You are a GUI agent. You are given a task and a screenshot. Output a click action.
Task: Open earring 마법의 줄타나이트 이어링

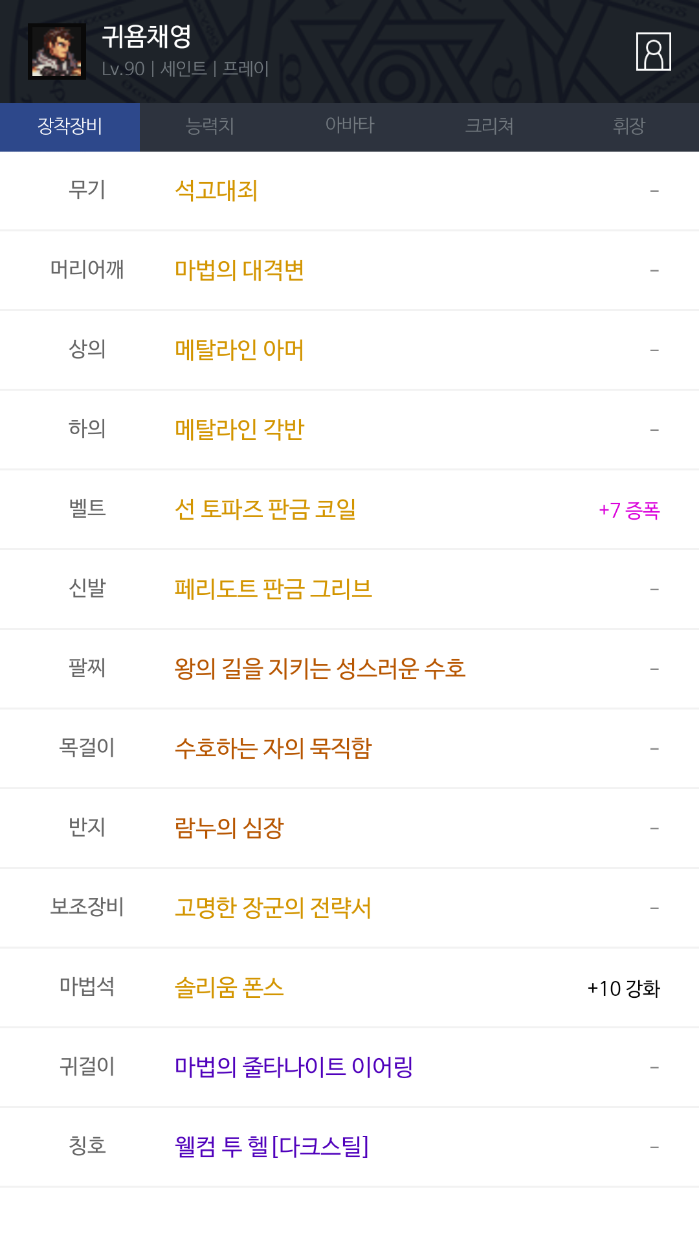294,1067
